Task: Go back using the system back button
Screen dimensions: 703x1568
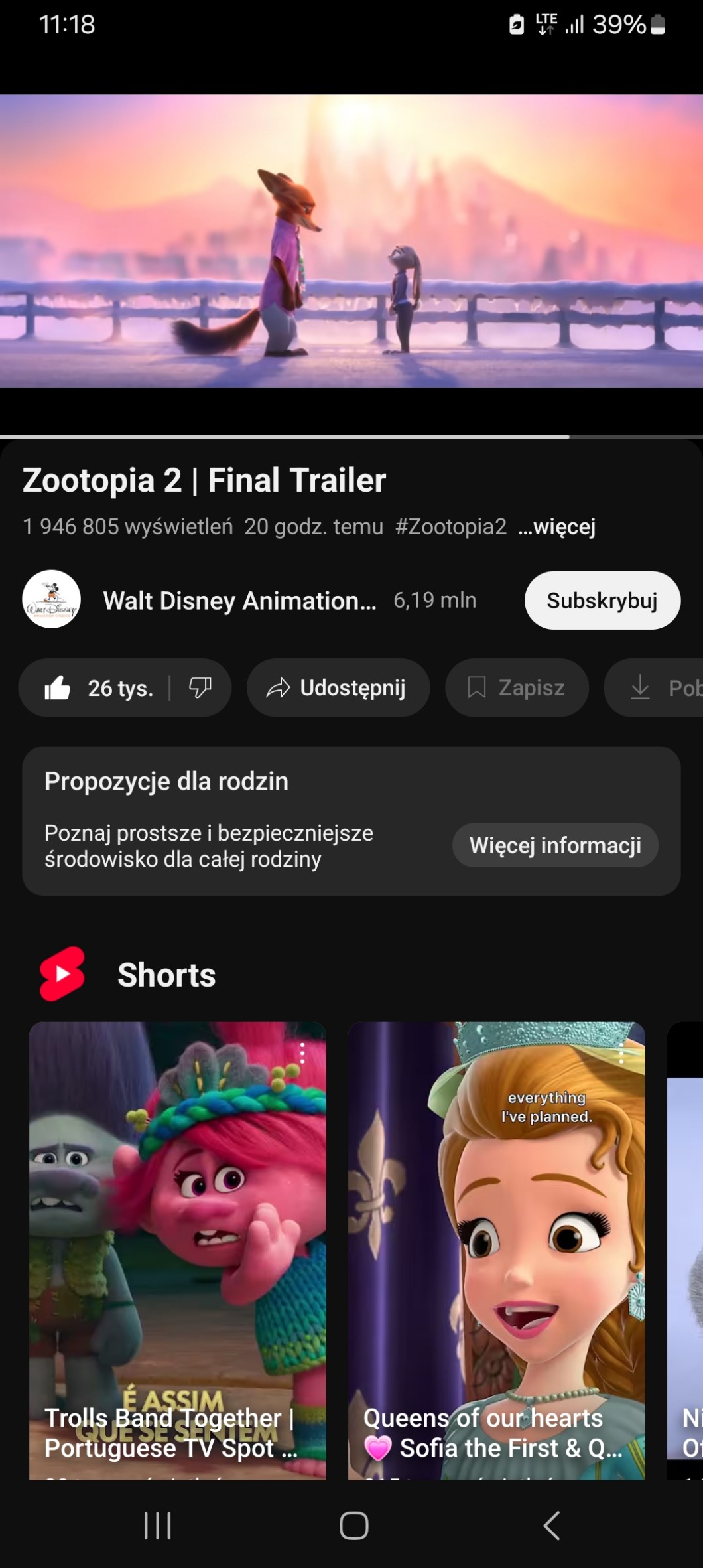Action: [551, 1526]
